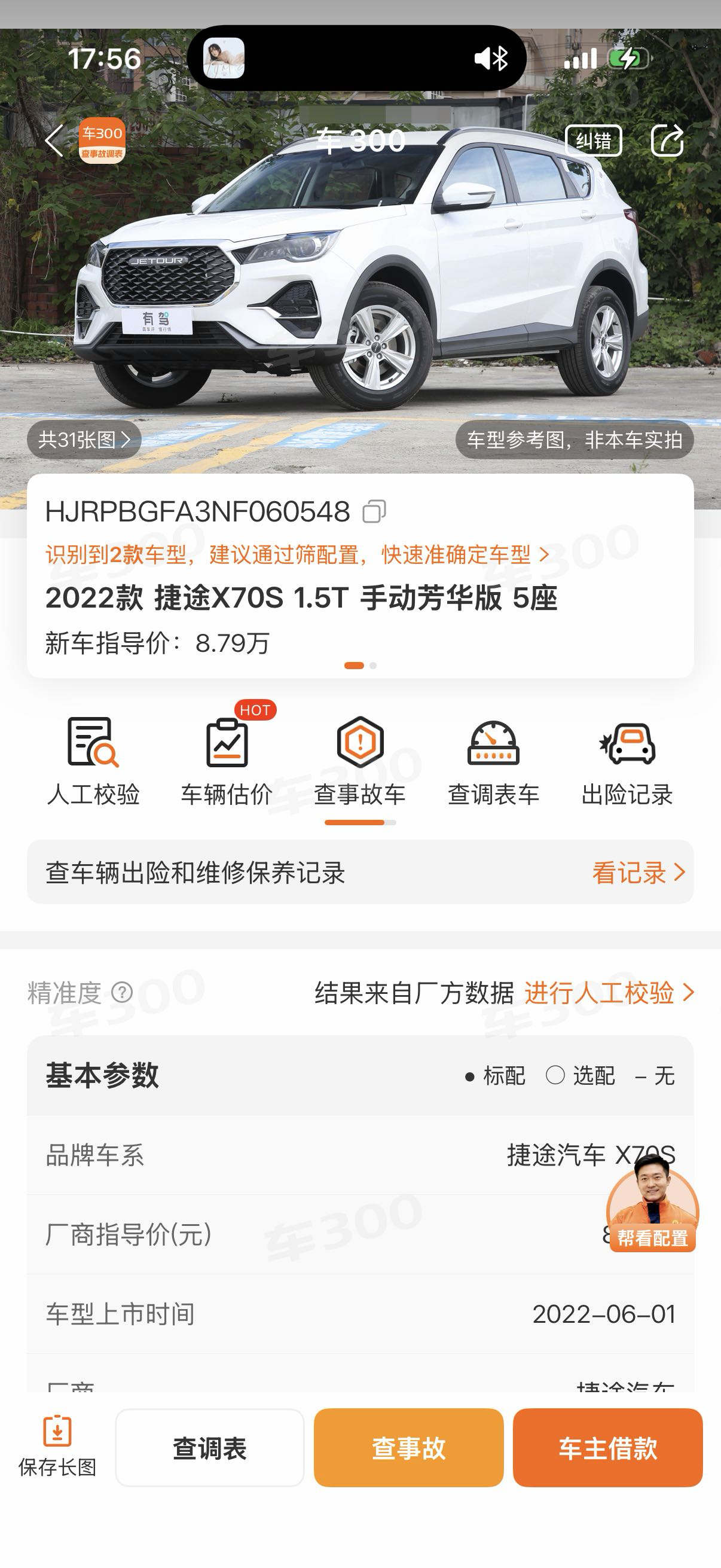Tap 保存长图 to save long image
The width and height of the screenshot is (721, 1568).
coord(57,1447)
